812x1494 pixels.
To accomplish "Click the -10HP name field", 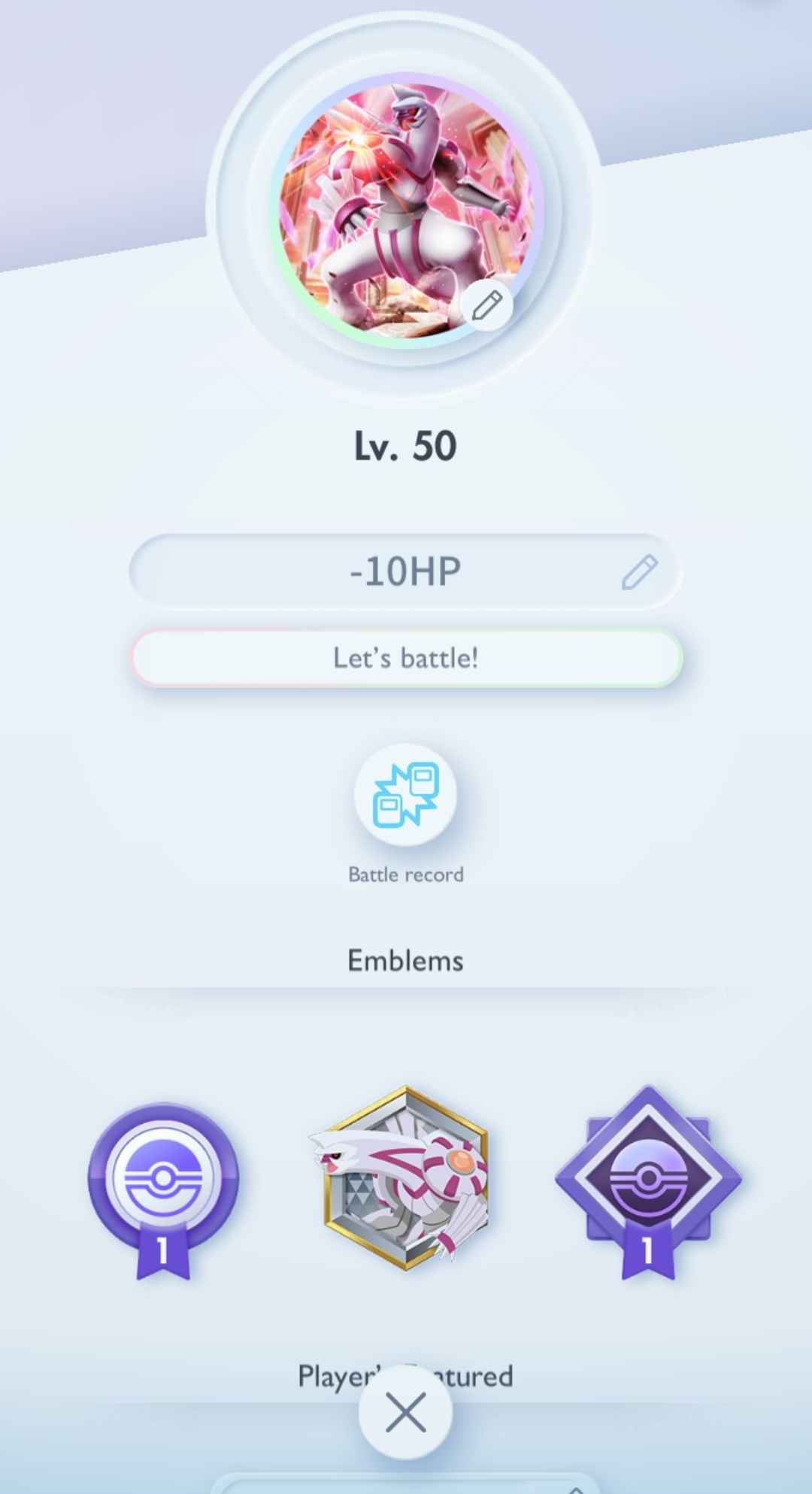I will click(x=406, y=570).
